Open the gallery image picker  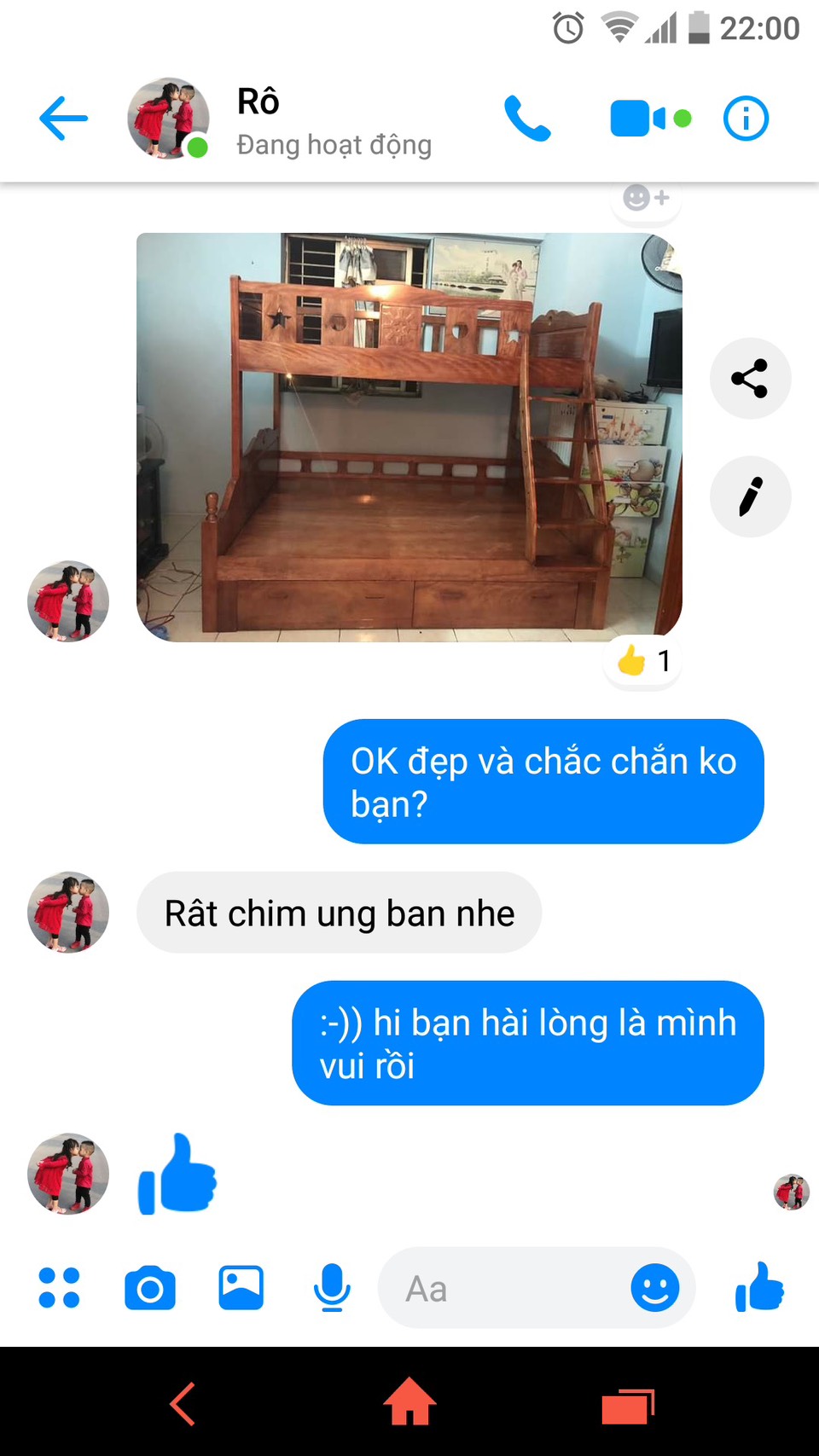point(241,1288)
